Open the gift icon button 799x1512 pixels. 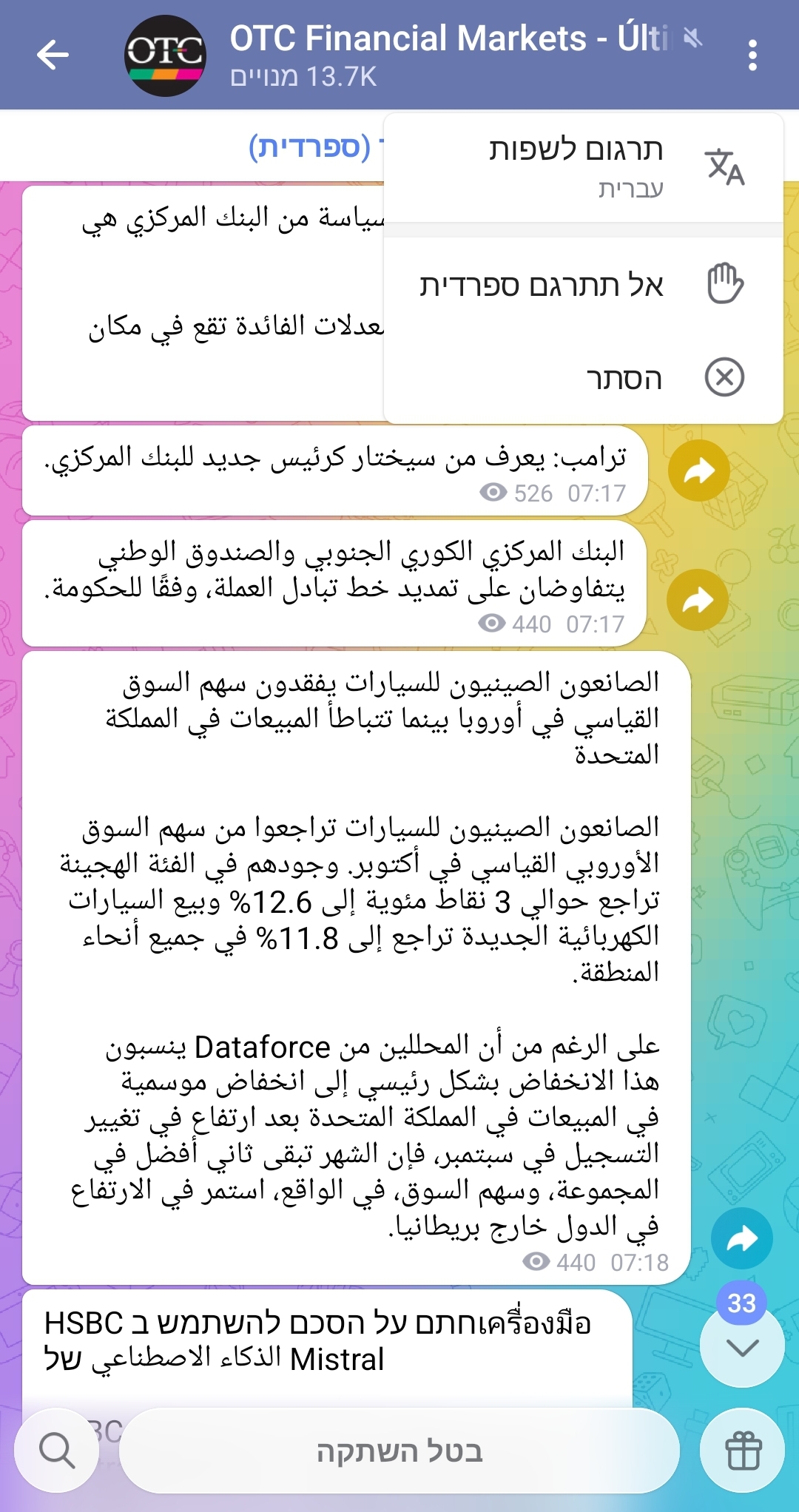click(x=742, y=1450)
